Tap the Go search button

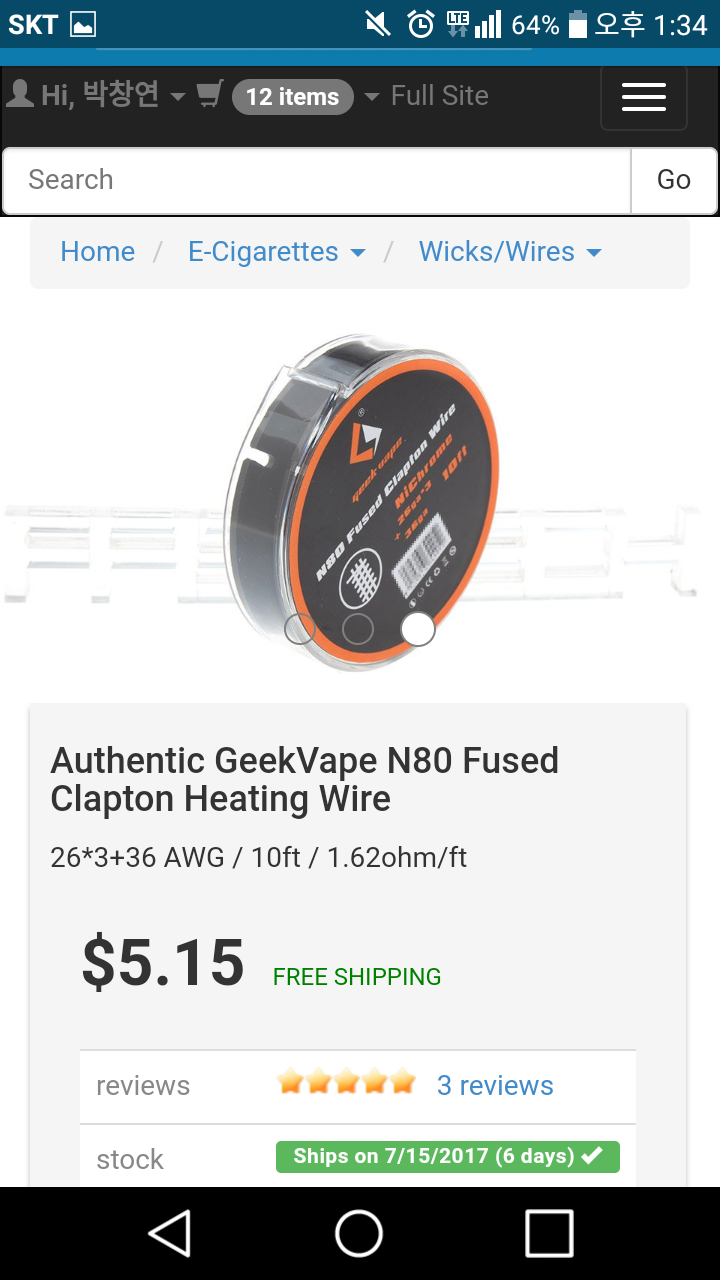tap(673, 180)
